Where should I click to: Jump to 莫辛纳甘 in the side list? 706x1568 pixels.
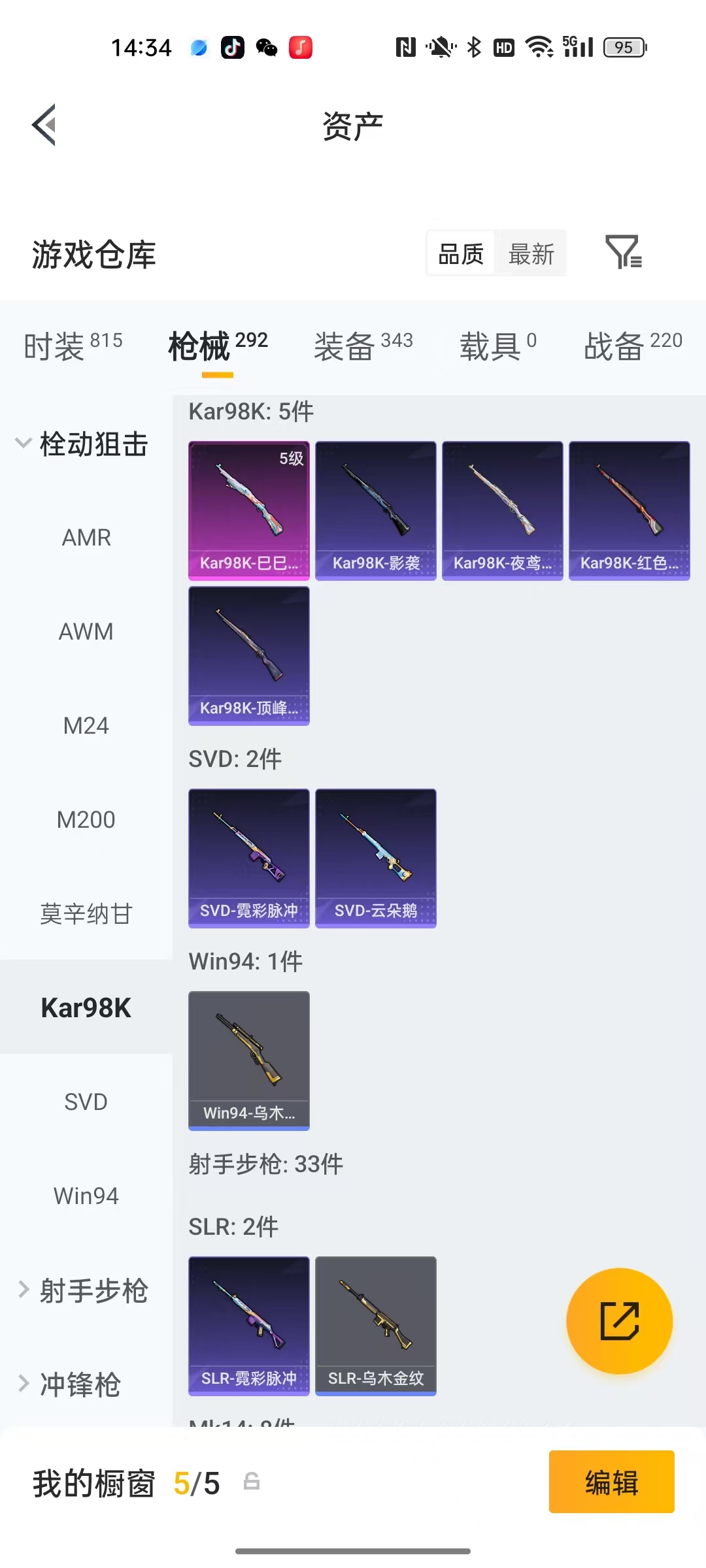click(x=86, y=913)
